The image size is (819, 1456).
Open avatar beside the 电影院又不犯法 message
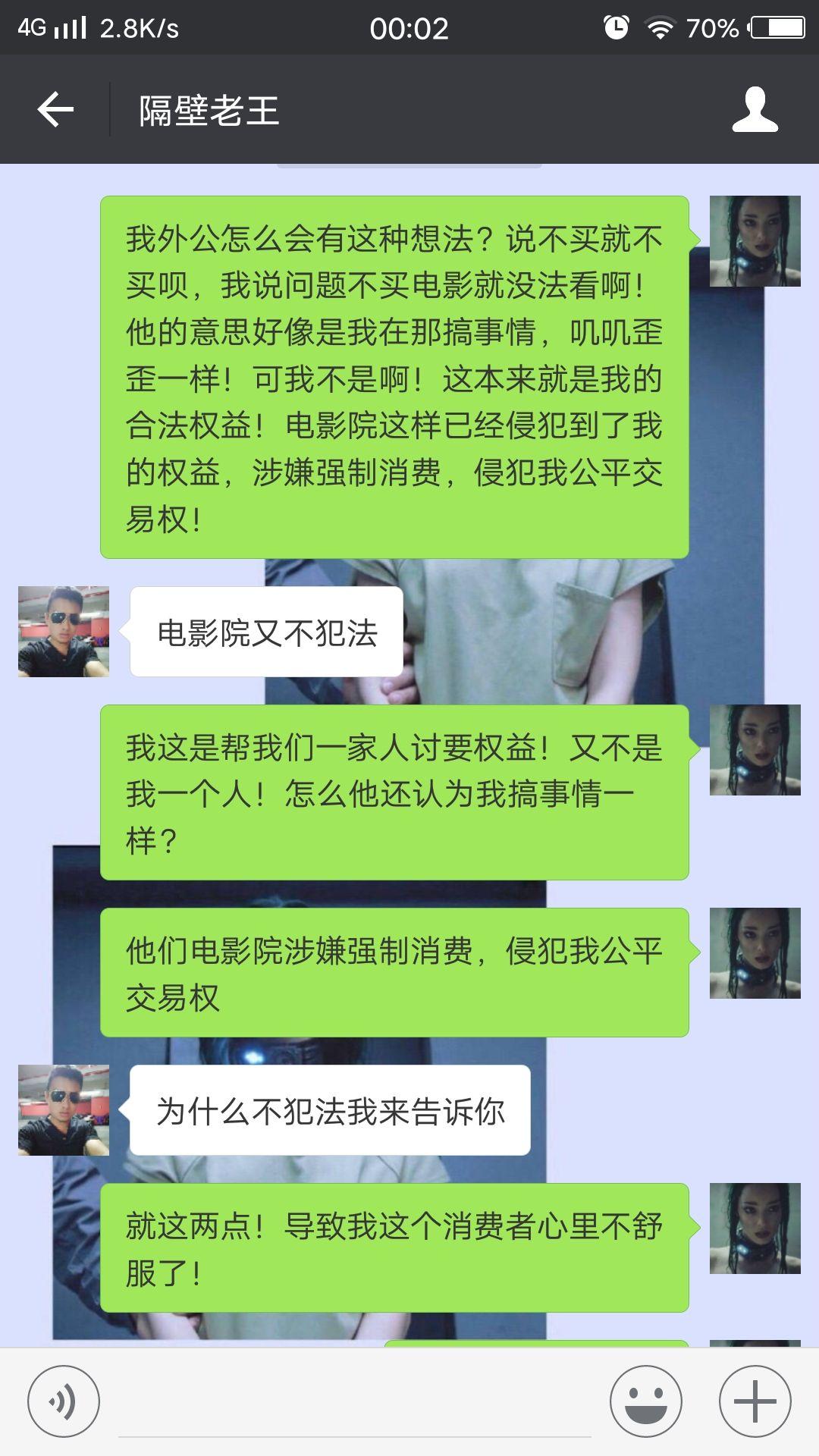[64, 632]
